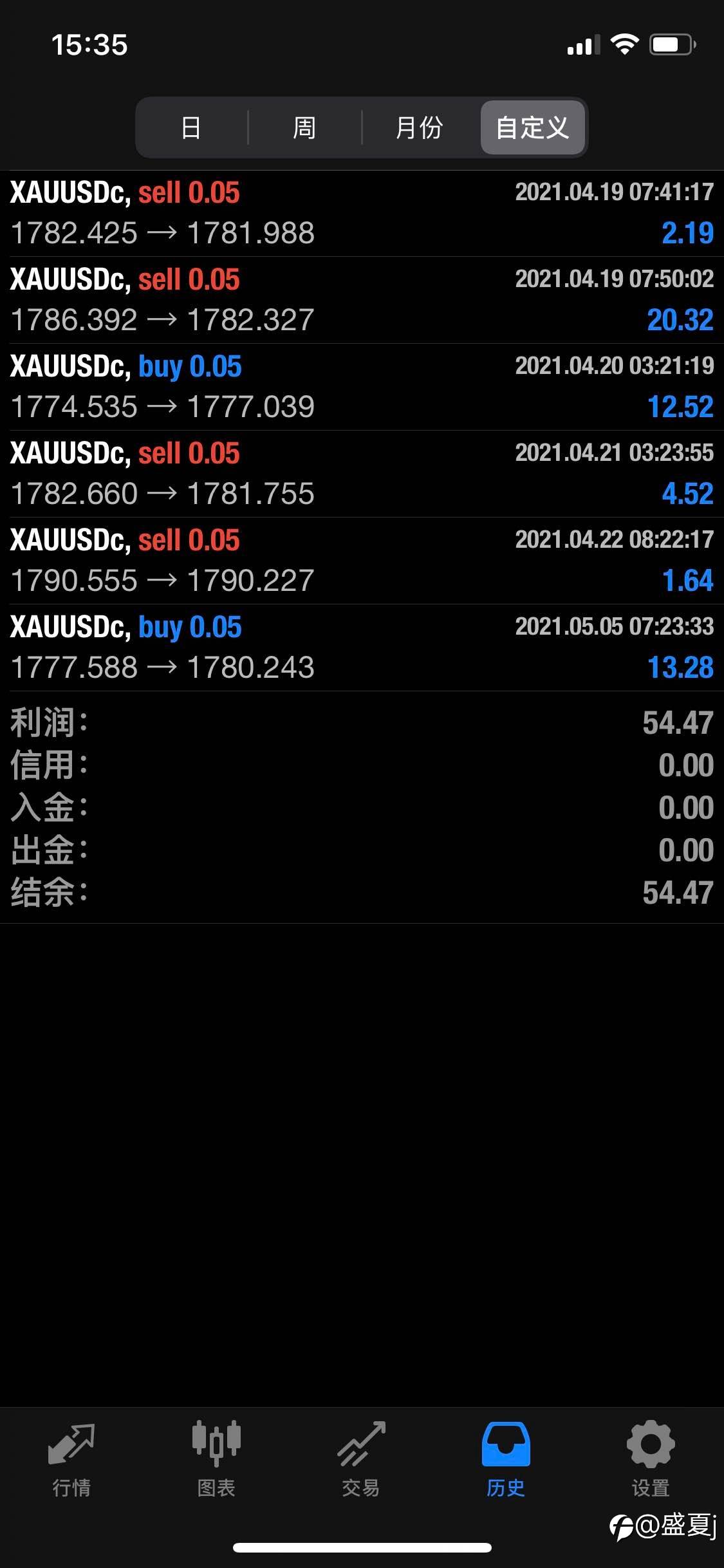
Task: Open the buy trade dated 2021.04.20
Action: [x=362, y=387]
